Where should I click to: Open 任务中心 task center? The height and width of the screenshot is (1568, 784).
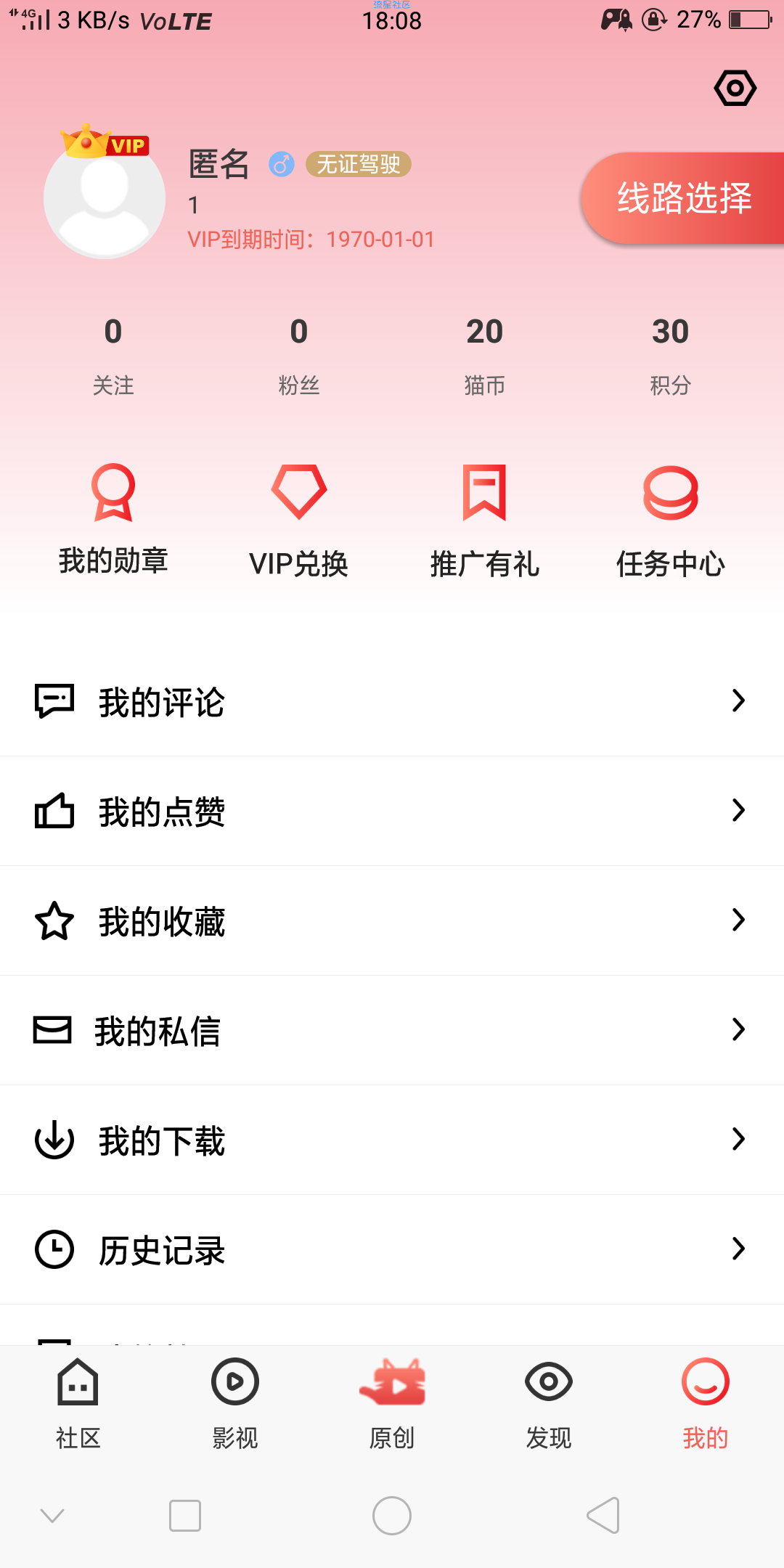coord(671,520)
